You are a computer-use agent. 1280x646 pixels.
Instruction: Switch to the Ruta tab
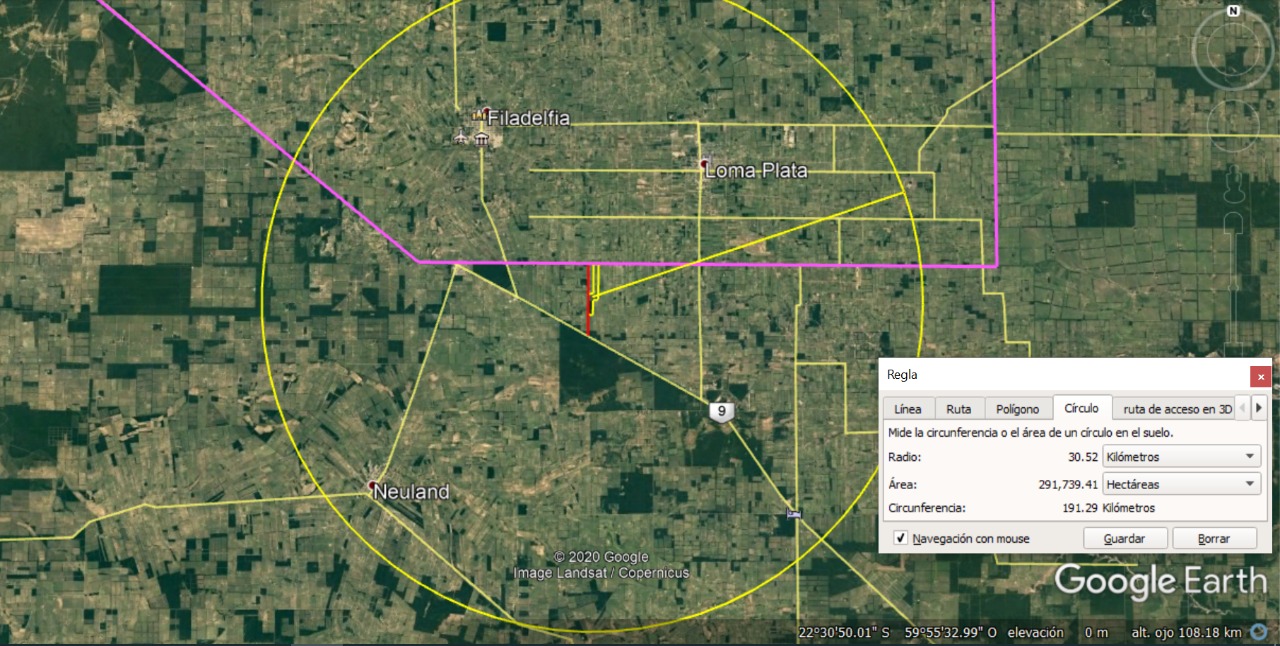(959, 409)
